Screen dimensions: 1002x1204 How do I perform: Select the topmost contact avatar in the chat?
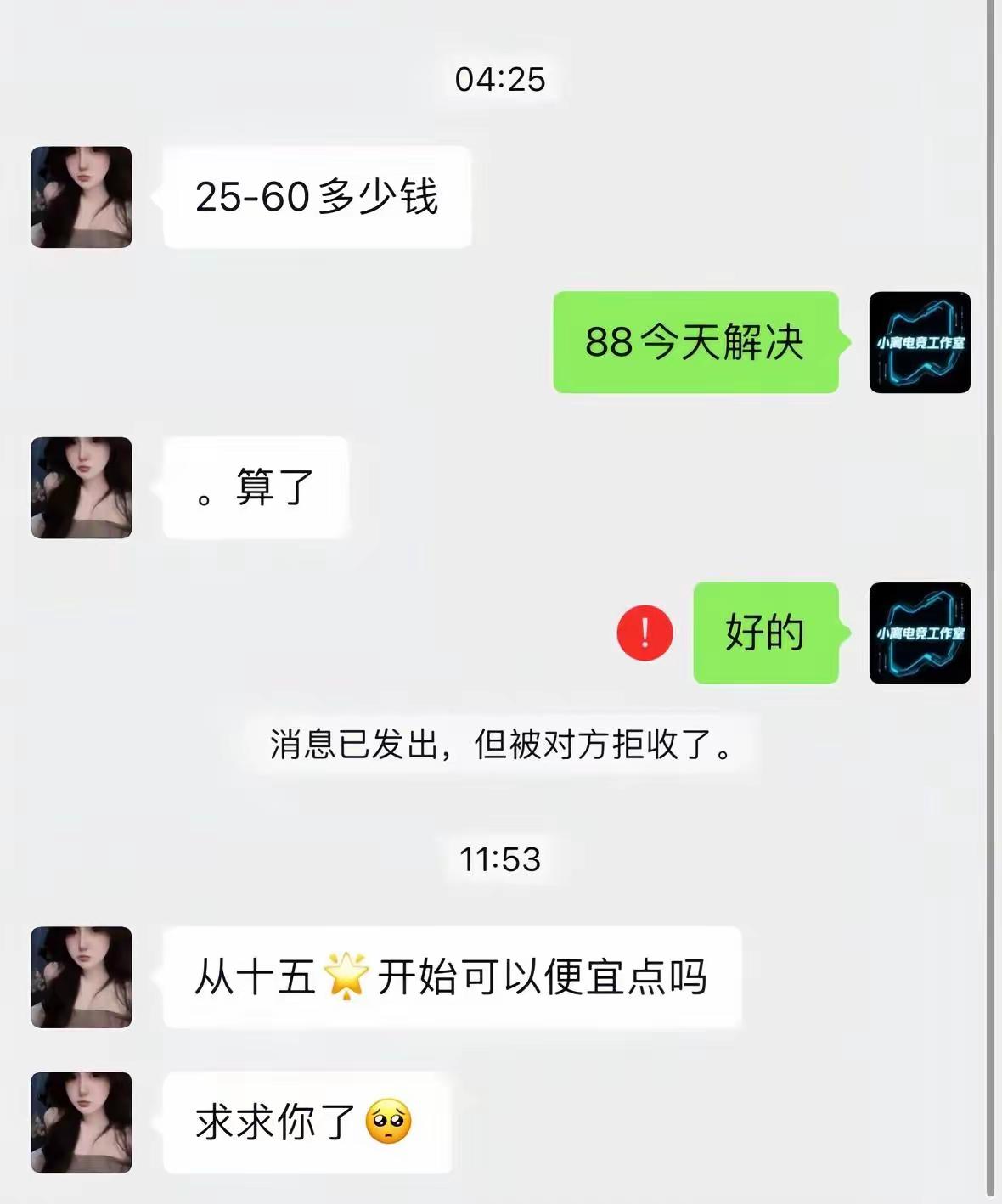point(81,194)
